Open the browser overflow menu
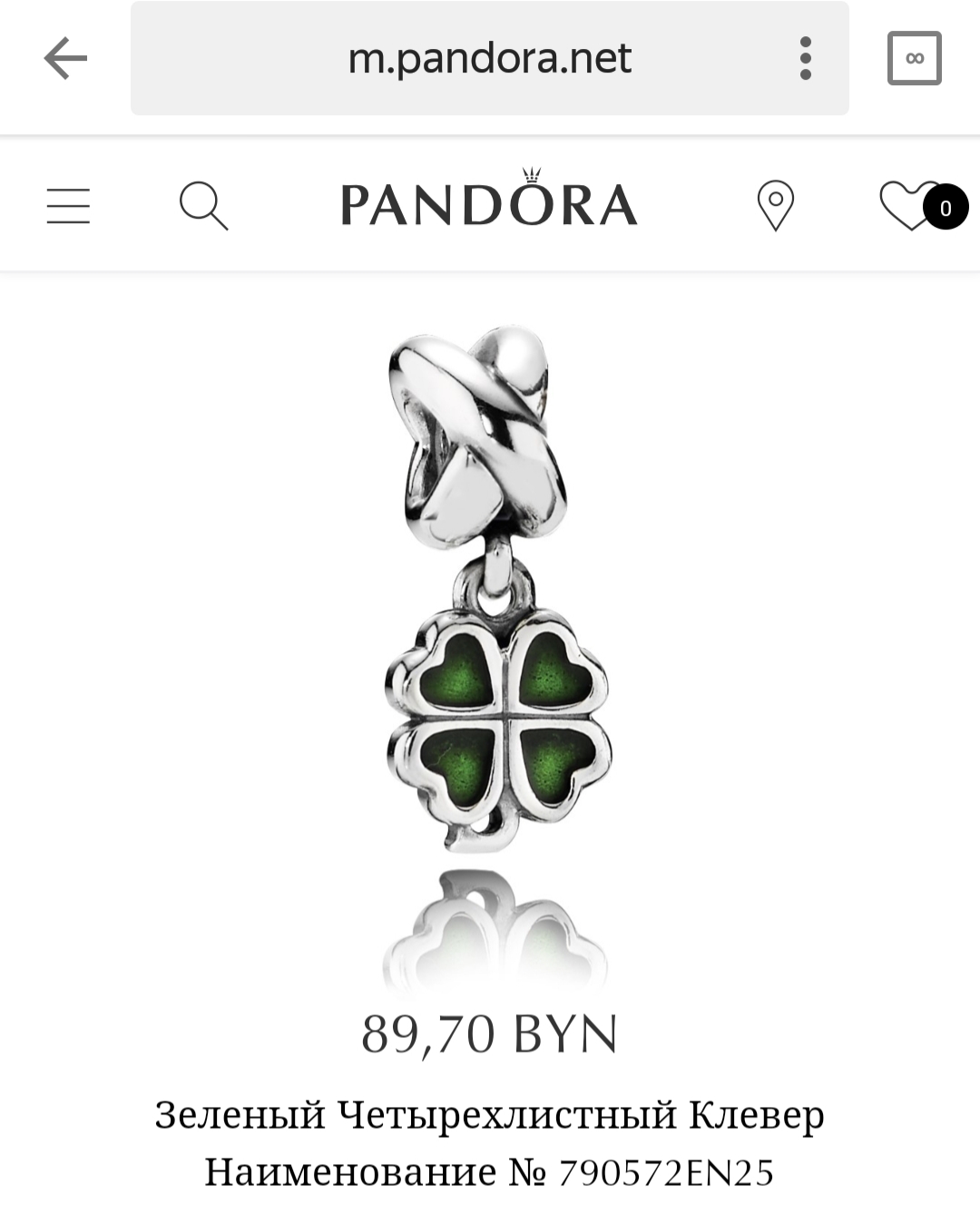 coord(805,59)
